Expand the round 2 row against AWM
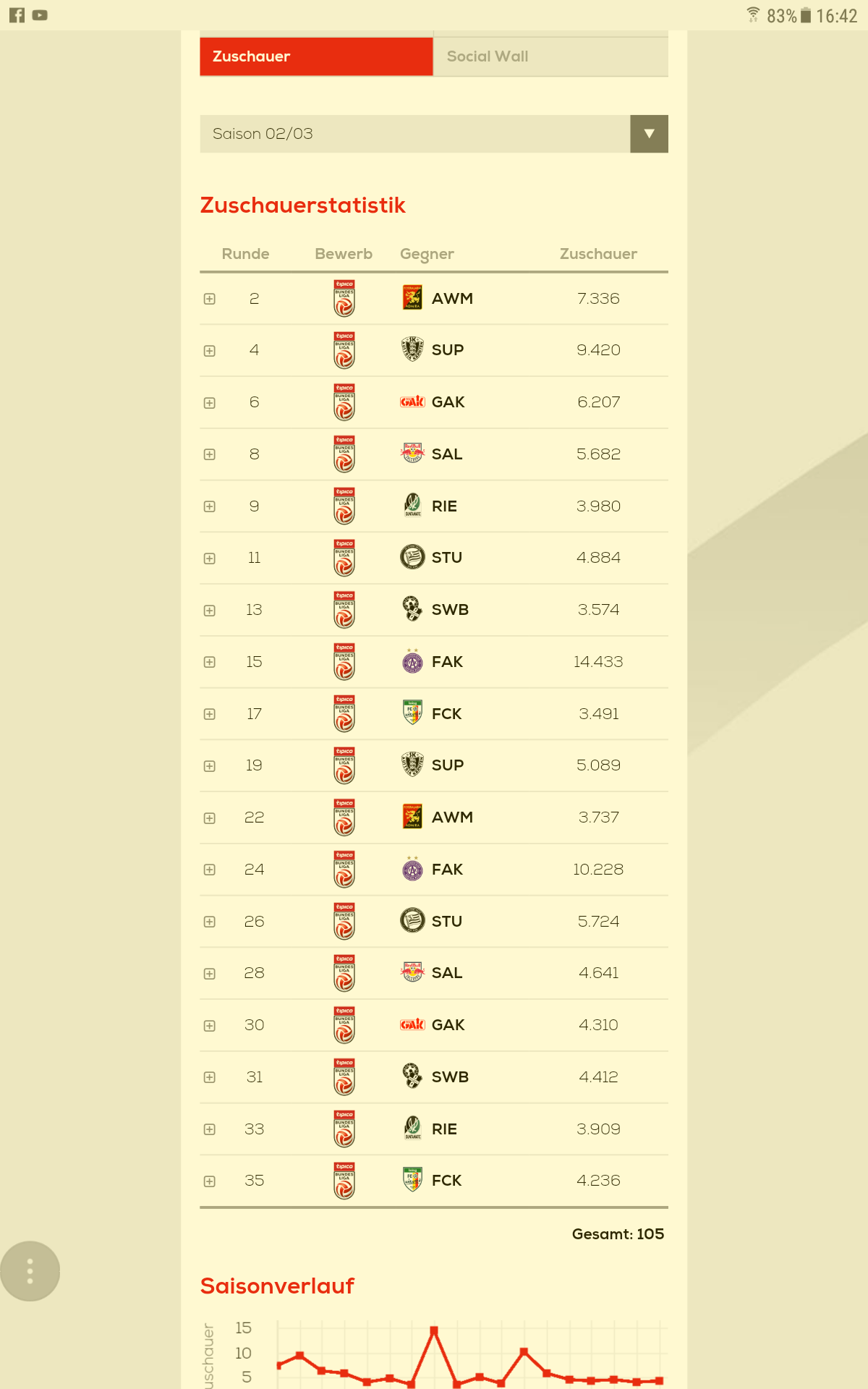Screen dimensions: 868x1389 point(210,299)
